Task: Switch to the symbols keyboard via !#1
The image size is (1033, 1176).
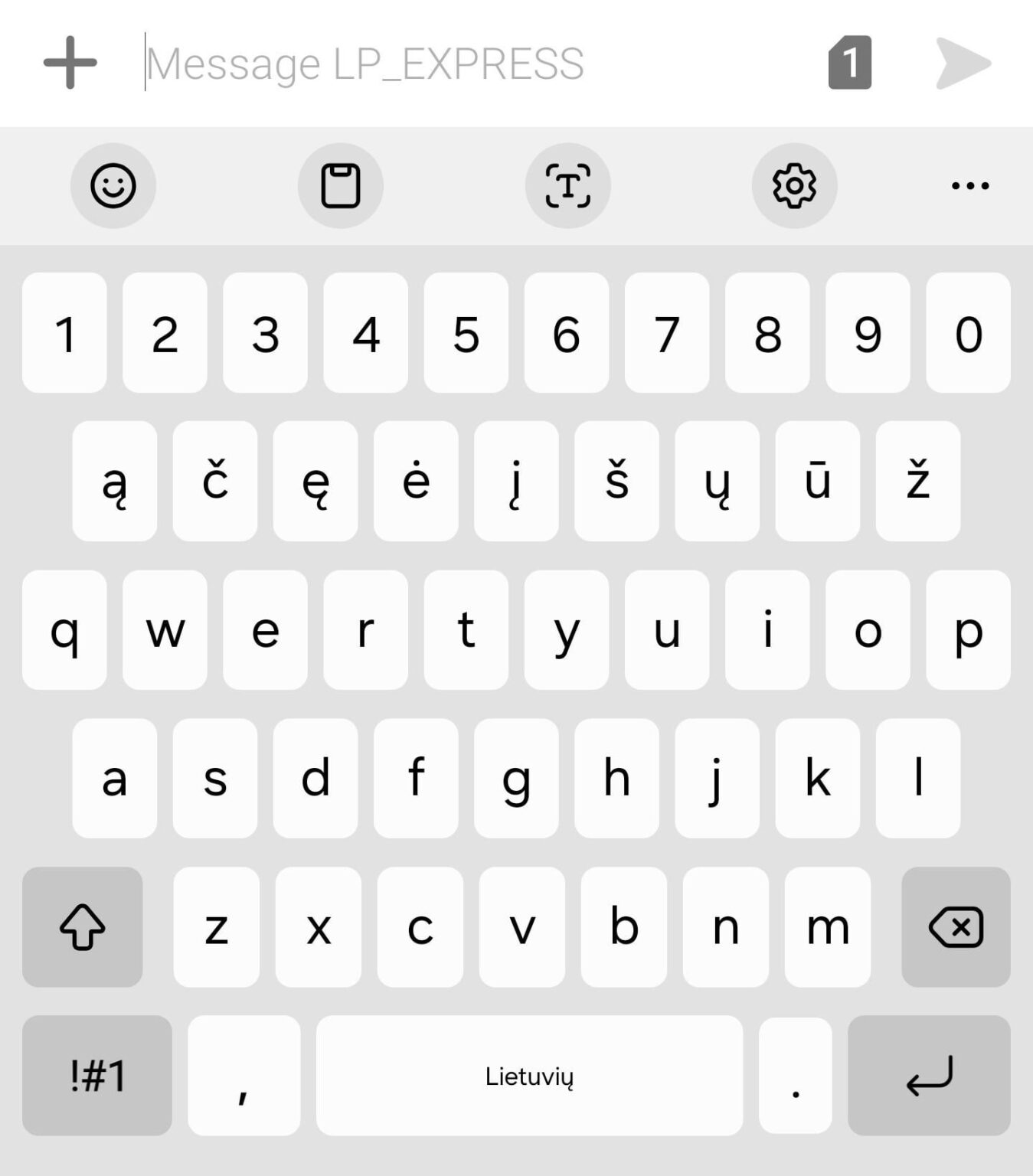Action: point(95,1076)
